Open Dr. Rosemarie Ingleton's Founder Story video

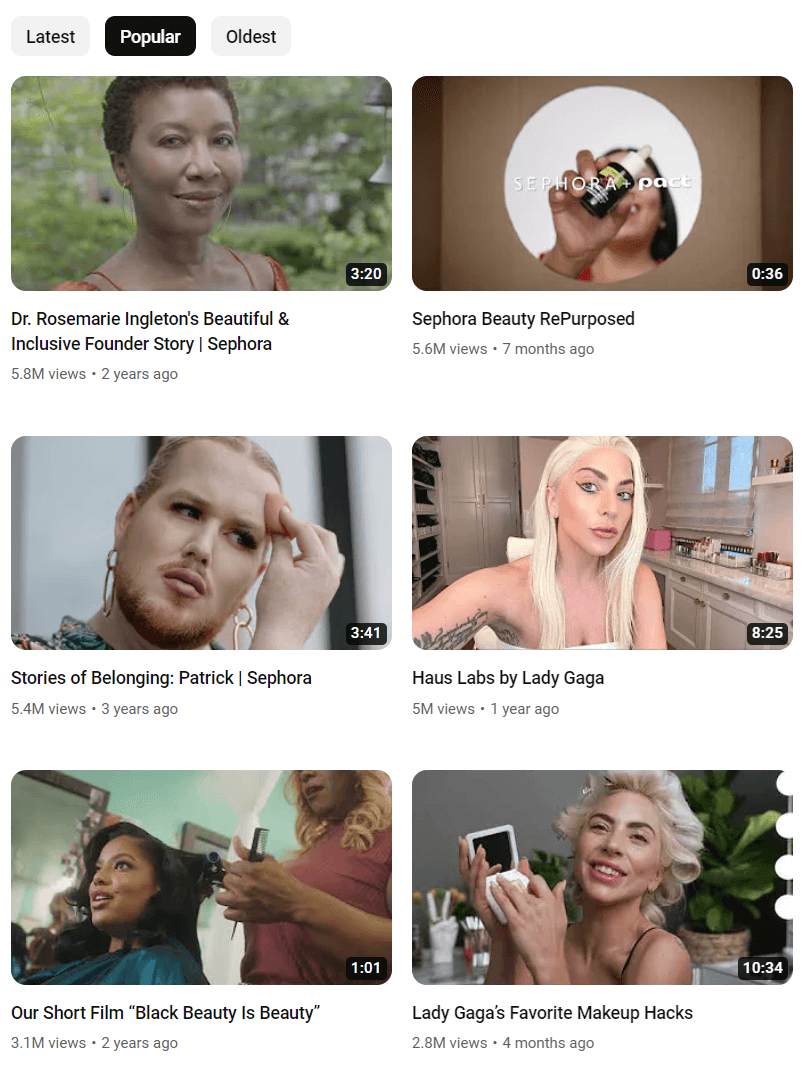pos(149,331)
